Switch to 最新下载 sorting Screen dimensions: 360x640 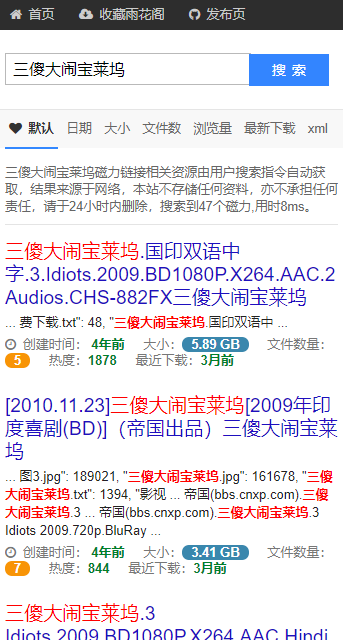tap(270, 128)
